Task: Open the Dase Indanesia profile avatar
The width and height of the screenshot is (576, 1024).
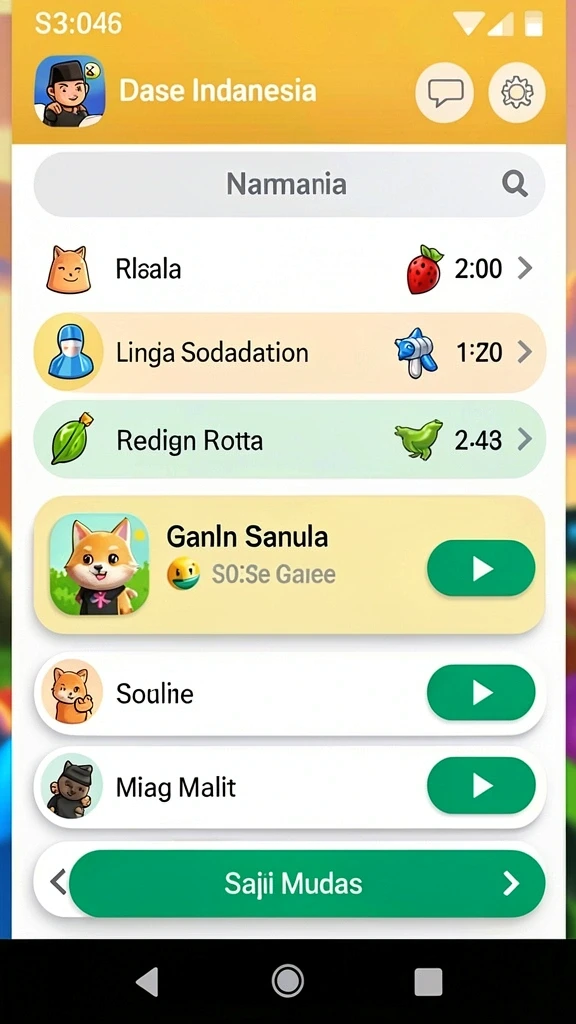Action: [x=69, y=91]
